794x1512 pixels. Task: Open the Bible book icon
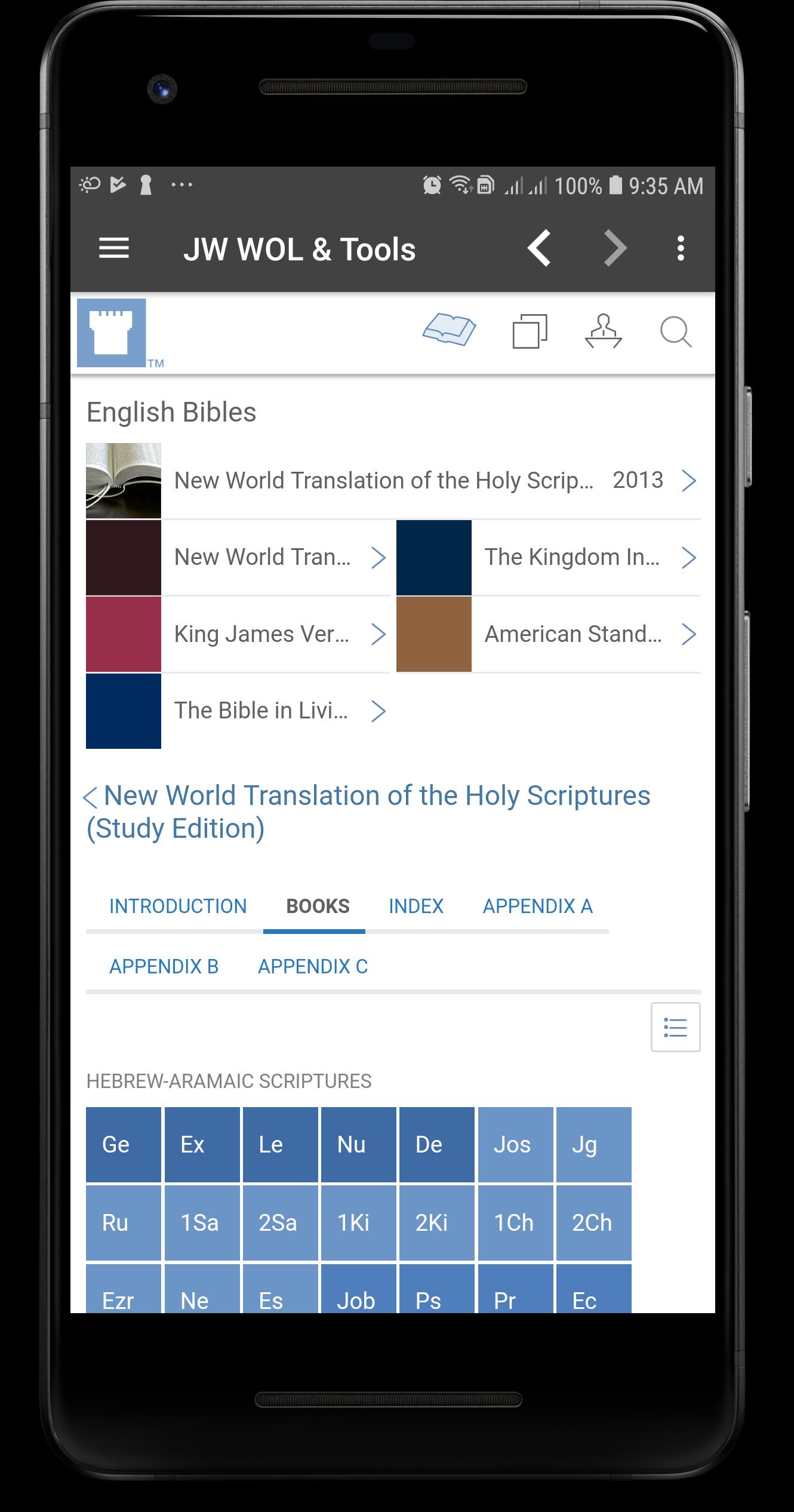tap(449, 330)
